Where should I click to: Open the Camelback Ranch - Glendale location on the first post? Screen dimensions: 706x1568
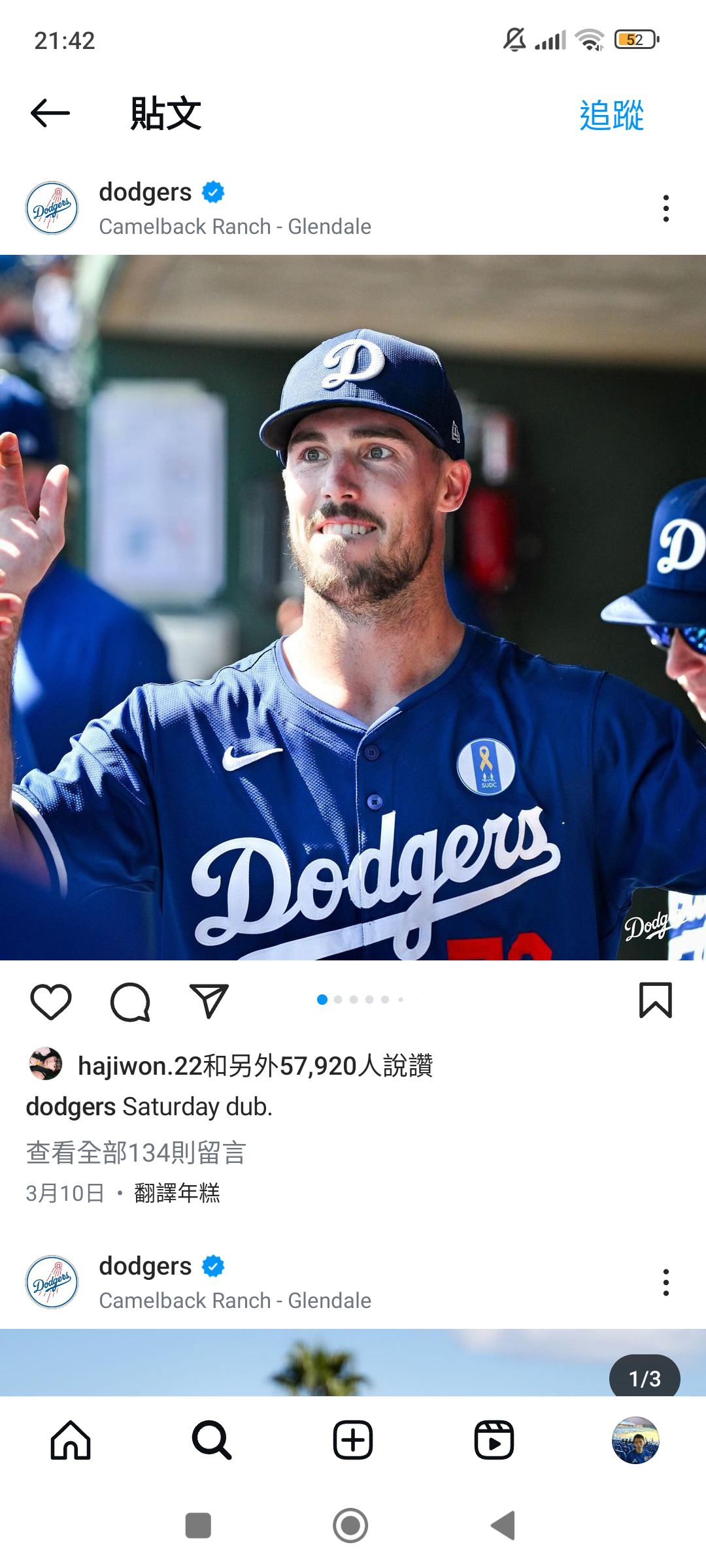[235, 227]
